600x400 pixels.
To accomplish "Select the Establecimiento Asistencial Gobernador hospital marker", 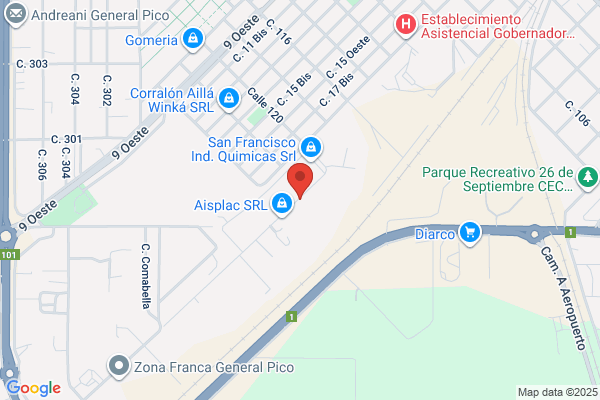I will 406,25.
